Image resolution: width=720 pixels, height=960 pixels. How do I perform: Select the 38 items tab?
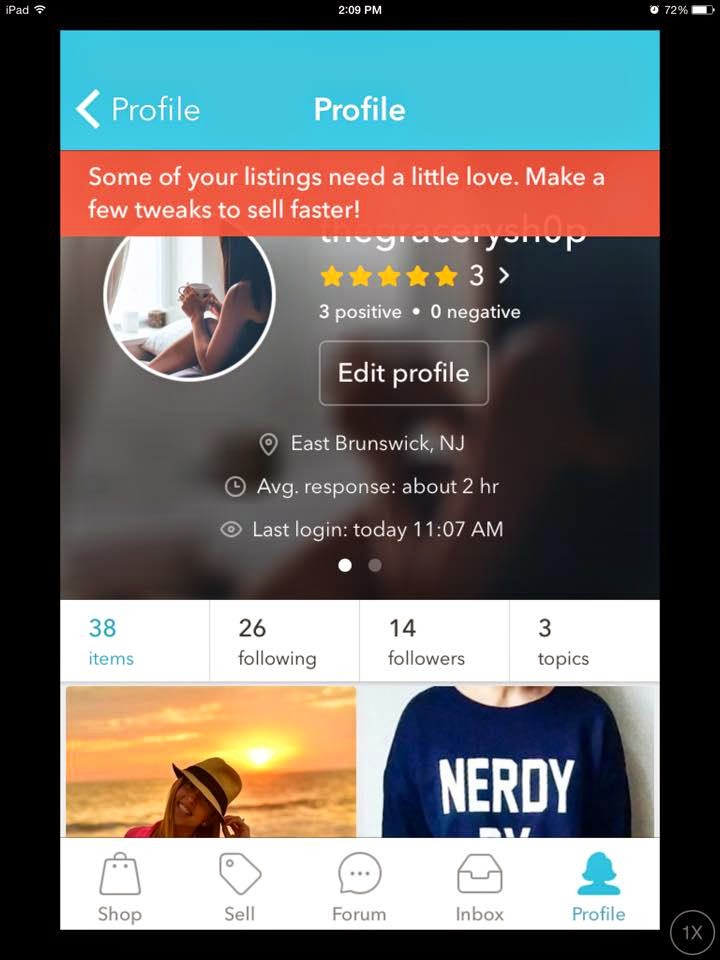click(x=135, y=640)
